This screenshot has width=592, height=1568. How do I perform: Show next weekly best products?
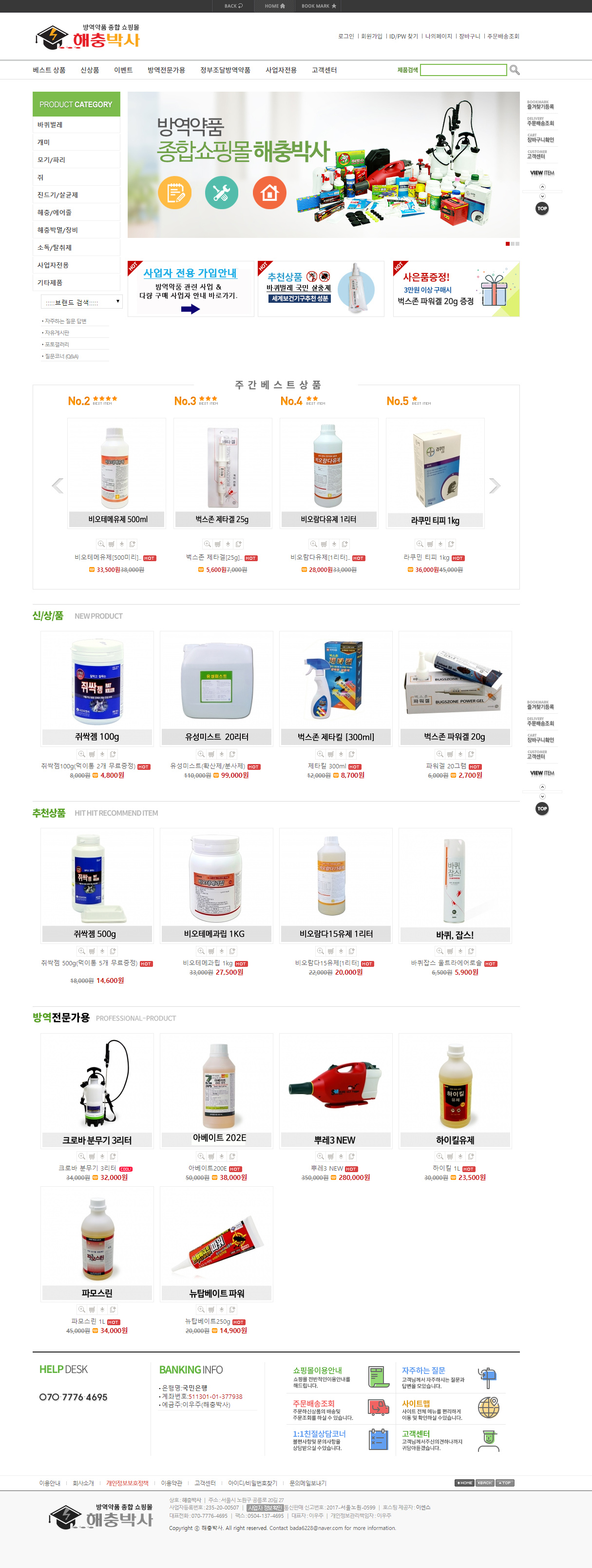(x=495, y=486)
